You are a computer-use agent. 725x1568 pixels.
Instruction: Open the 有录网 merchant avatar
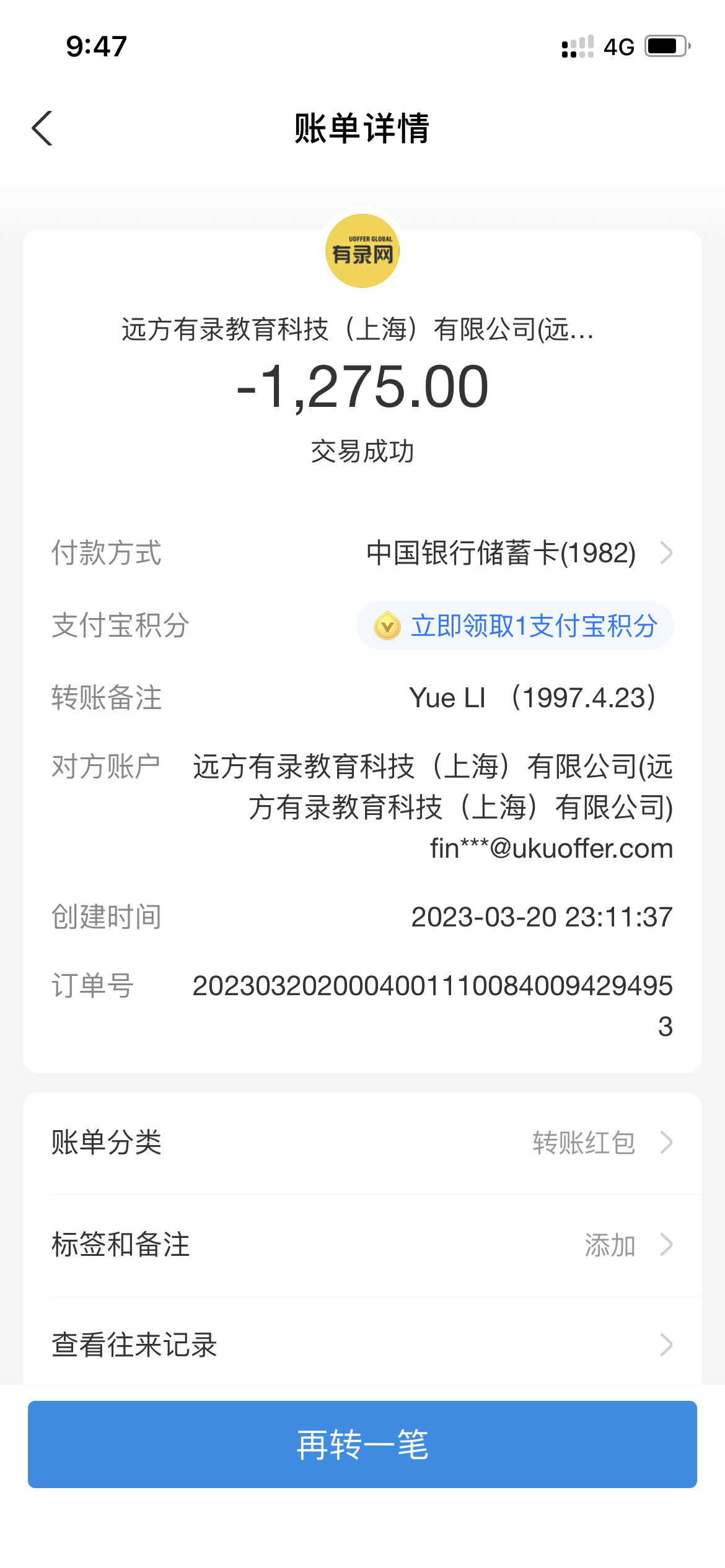pyautogui.click(x=362, y=251)
